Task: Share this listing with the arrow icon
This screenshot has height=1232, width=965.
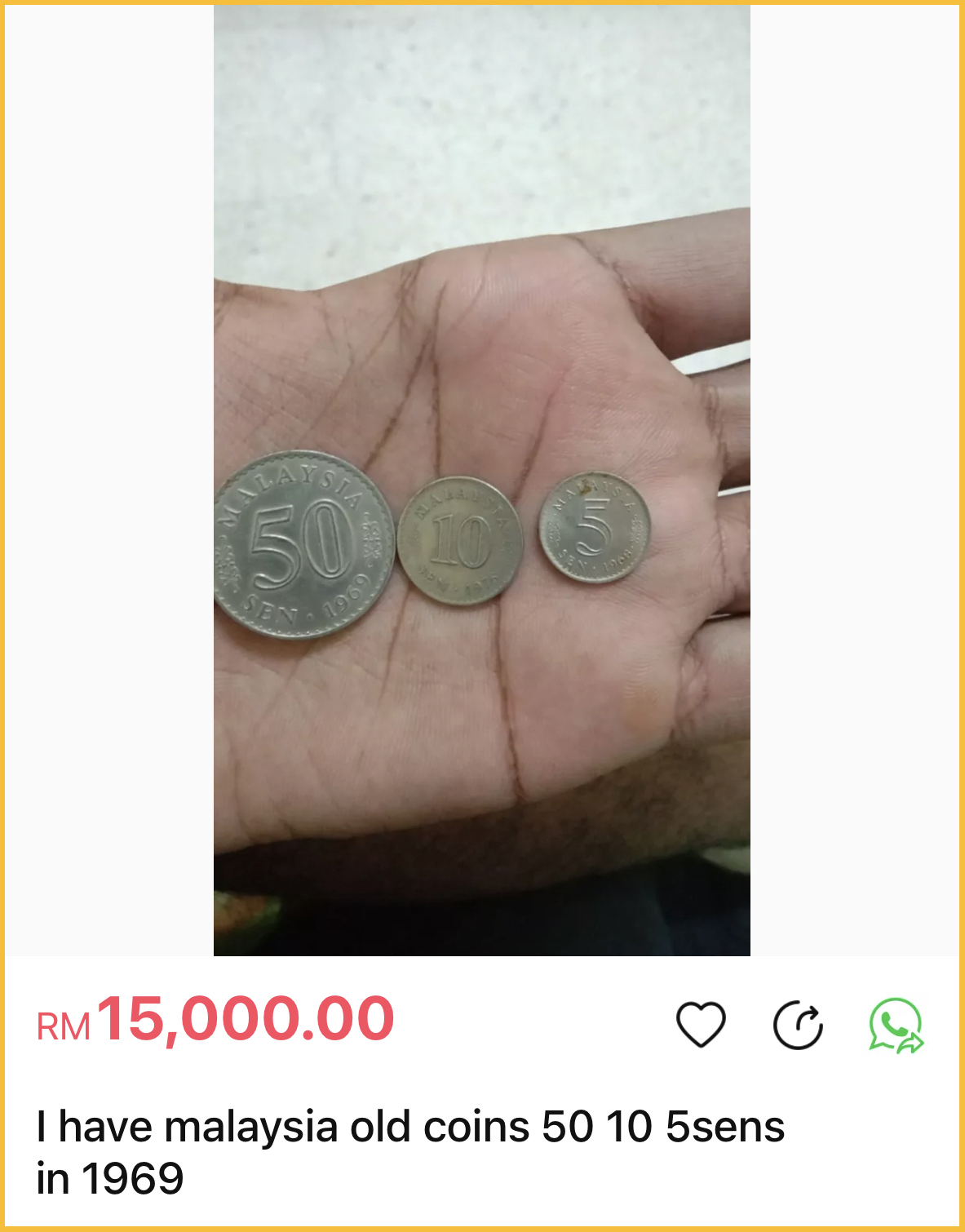Action: point(798,1025)
